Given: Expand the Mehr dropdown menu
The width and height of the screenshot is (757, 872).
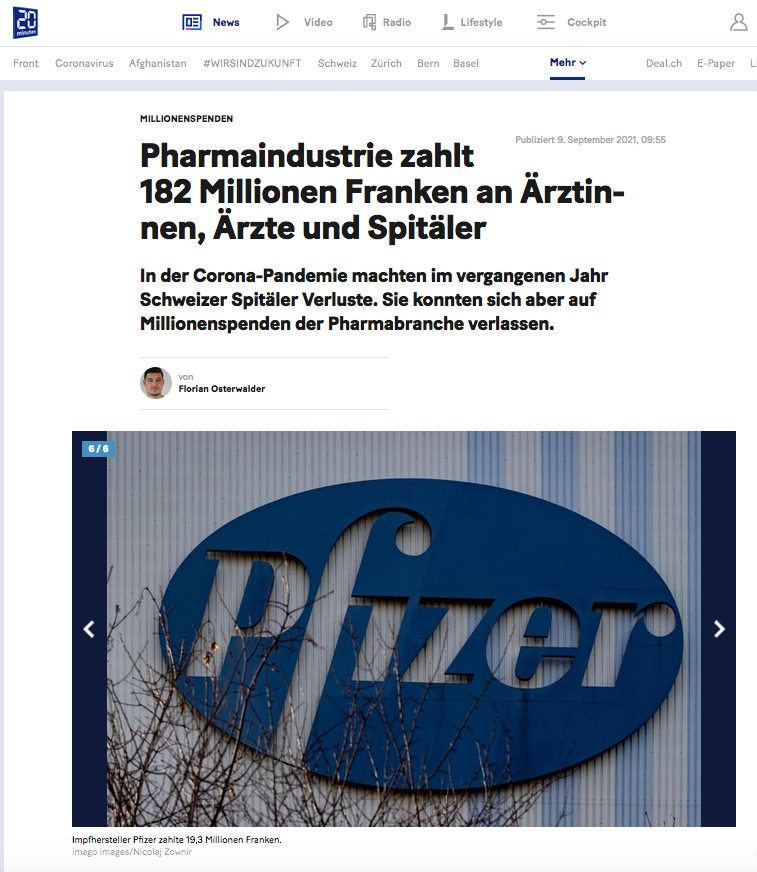Looking at the screenshot, I should 568,63.
